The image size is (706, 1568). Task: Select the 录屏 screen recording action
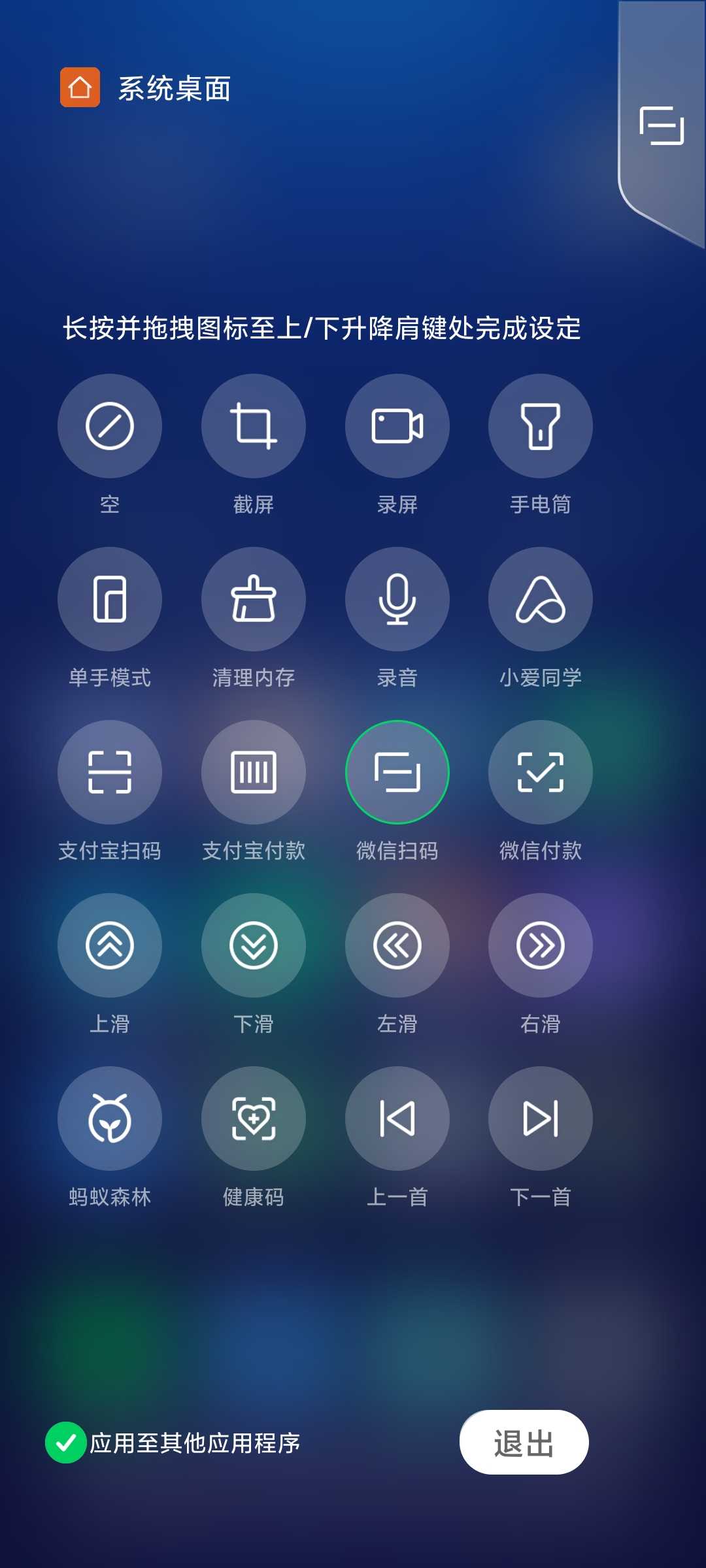pos(397,426)
